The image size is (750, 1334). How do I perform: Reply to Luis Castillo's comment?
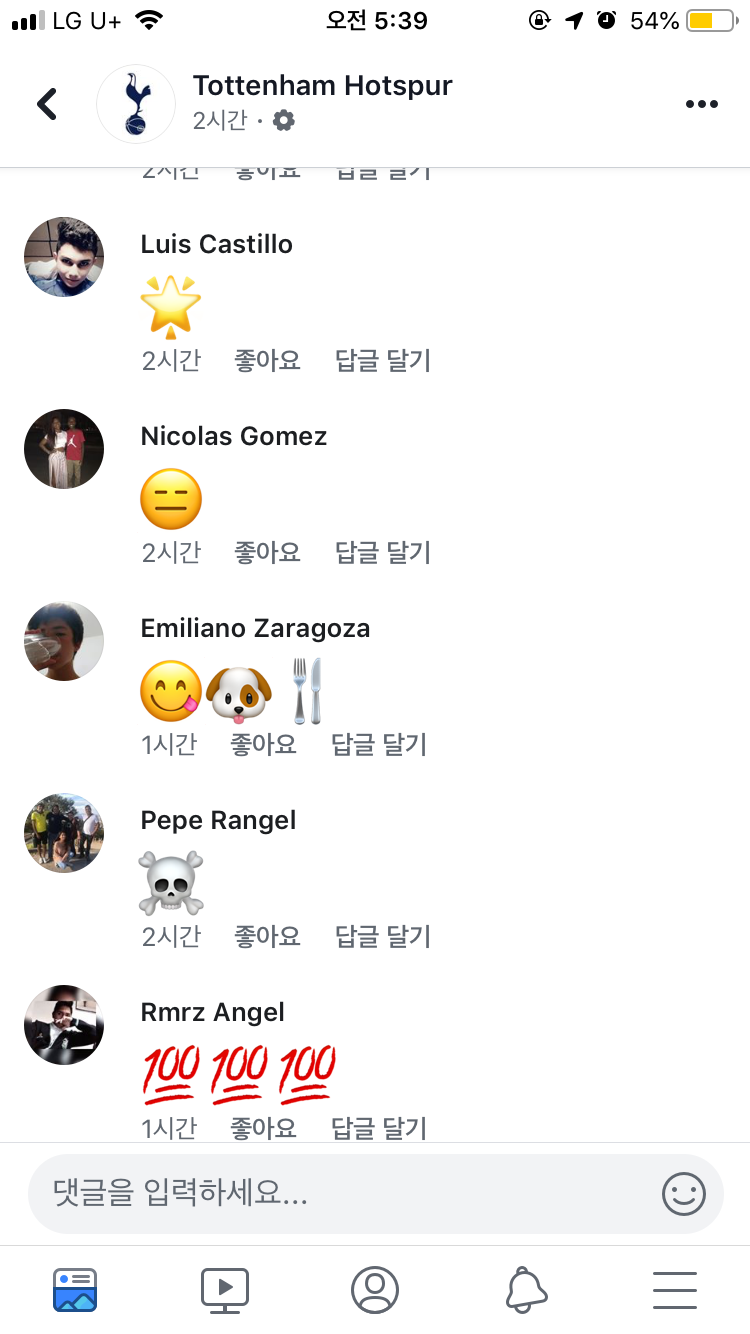(383, 360)
